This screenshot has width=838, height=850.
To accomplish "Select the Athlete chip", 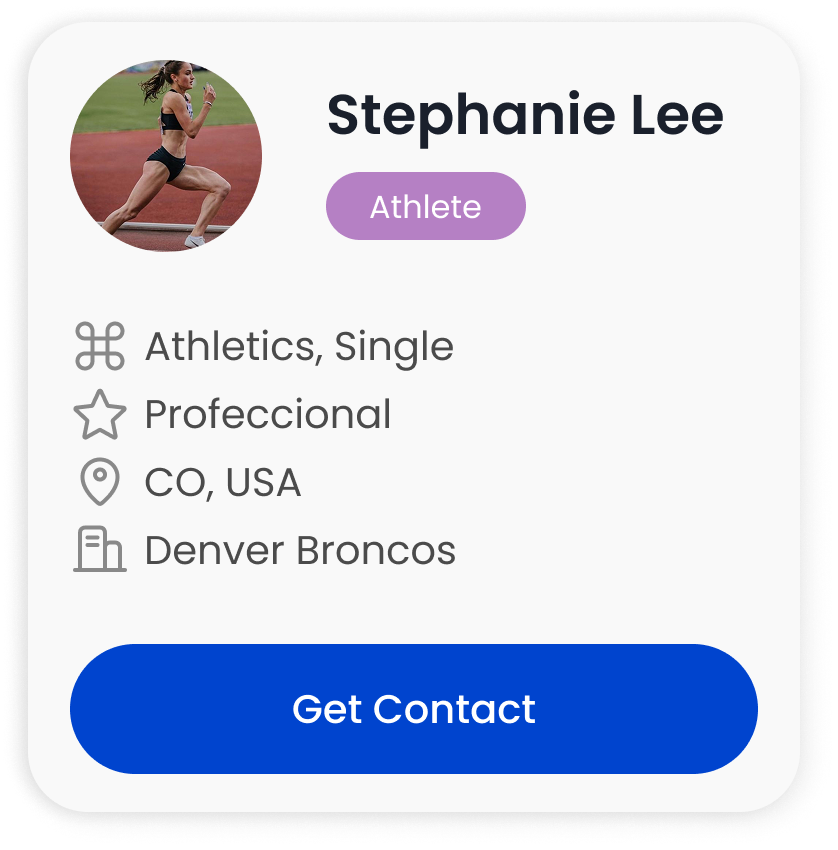I will (426, 207).
